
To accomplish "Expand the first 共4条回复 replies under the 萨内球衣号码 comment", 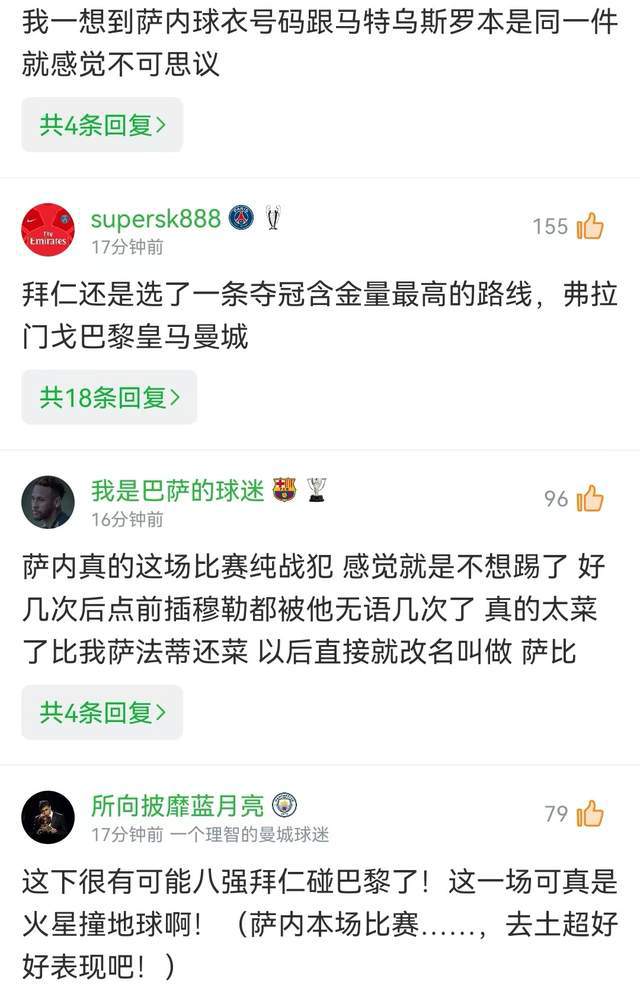I will click(x=102, y=125).
